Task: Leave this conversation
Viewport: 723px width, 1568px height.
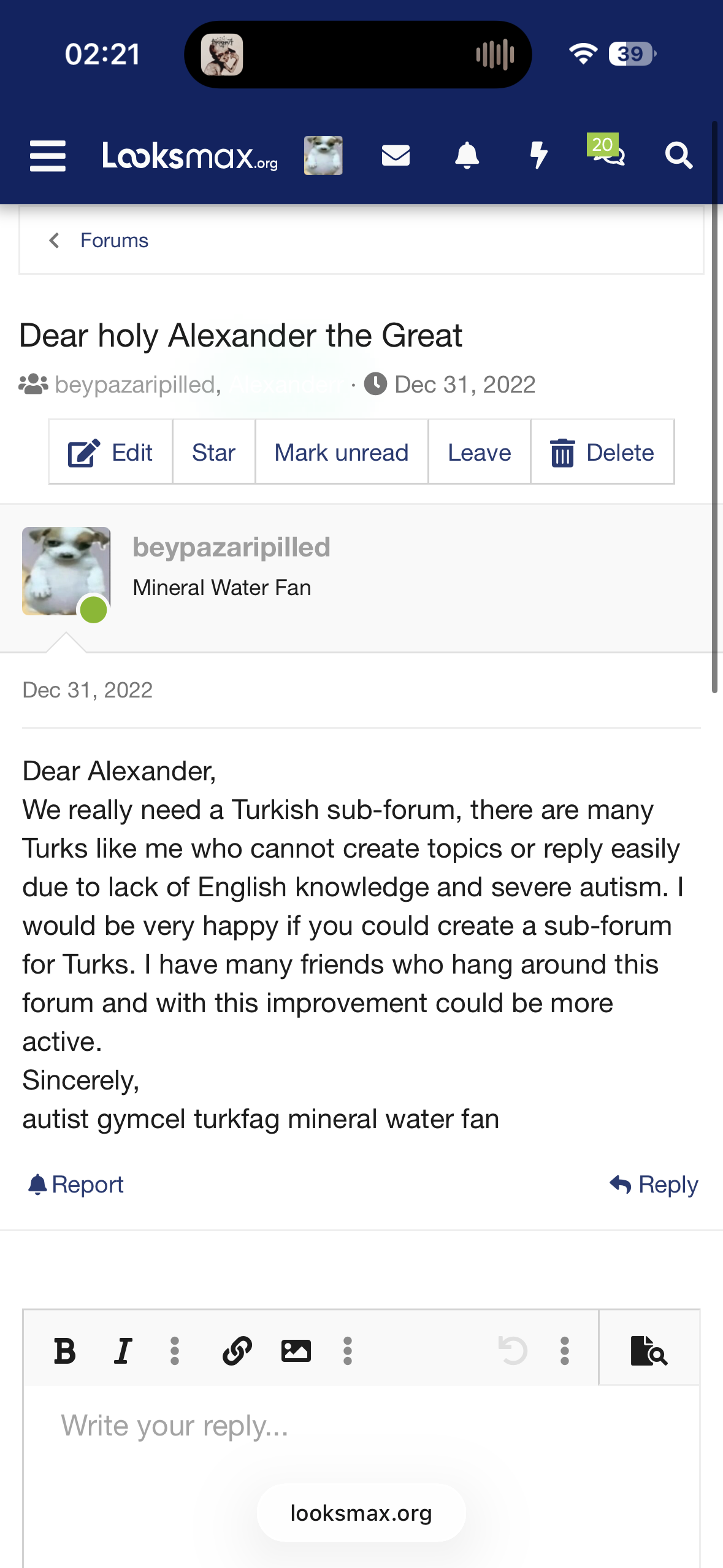Action: [479, 453]
